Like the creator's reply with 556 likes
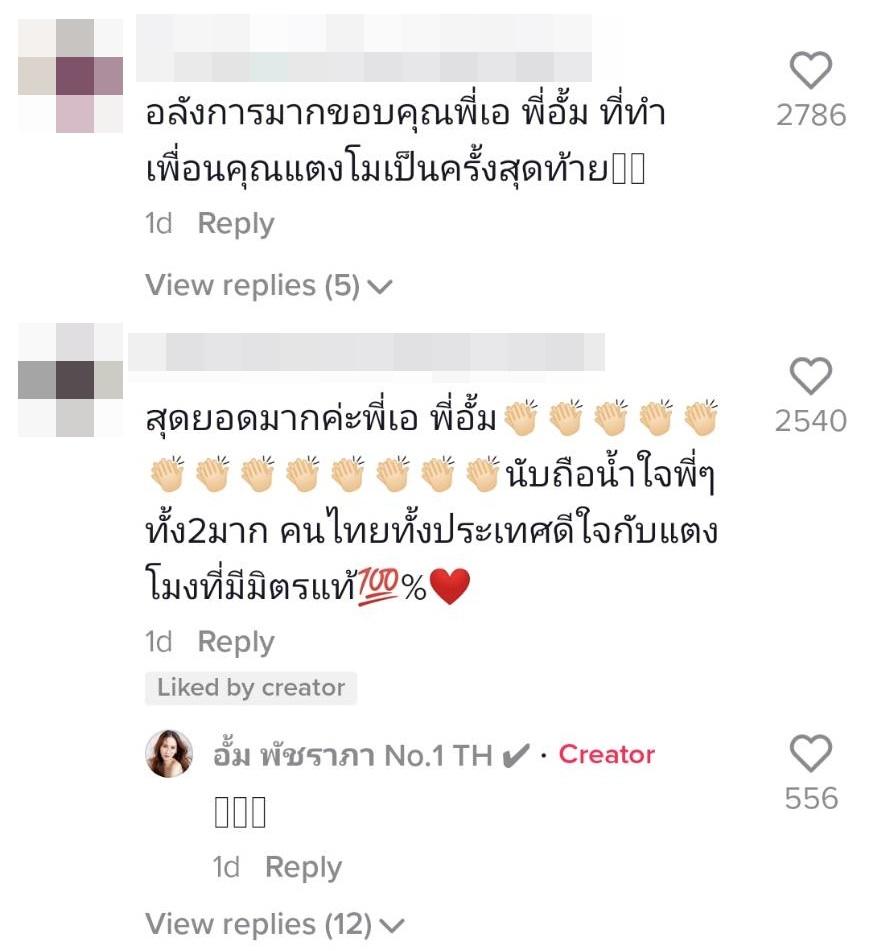This screenshot has height=951, width=869. (x=810, y=754)
